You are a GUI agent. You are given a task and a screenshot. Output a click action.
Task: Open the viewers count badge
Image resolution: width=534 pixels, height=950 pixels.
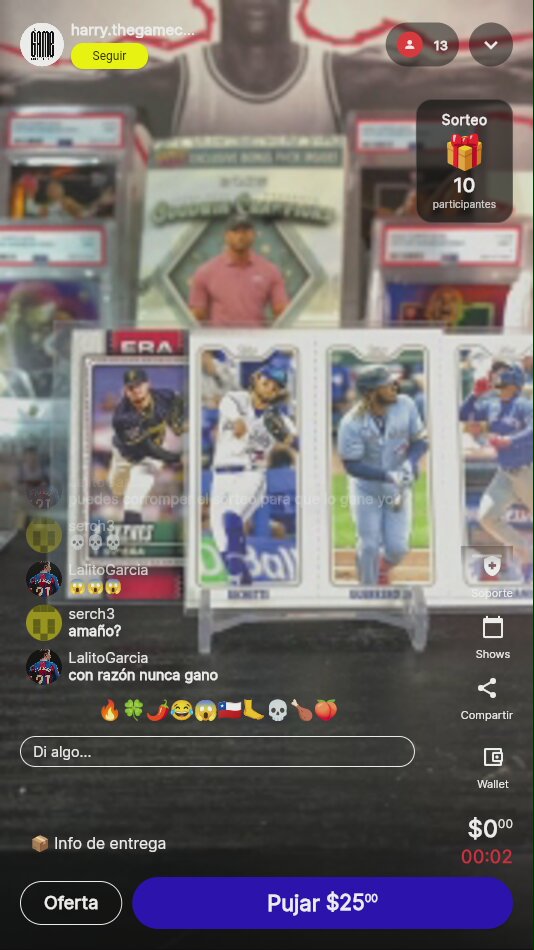(x=422, y=45)
